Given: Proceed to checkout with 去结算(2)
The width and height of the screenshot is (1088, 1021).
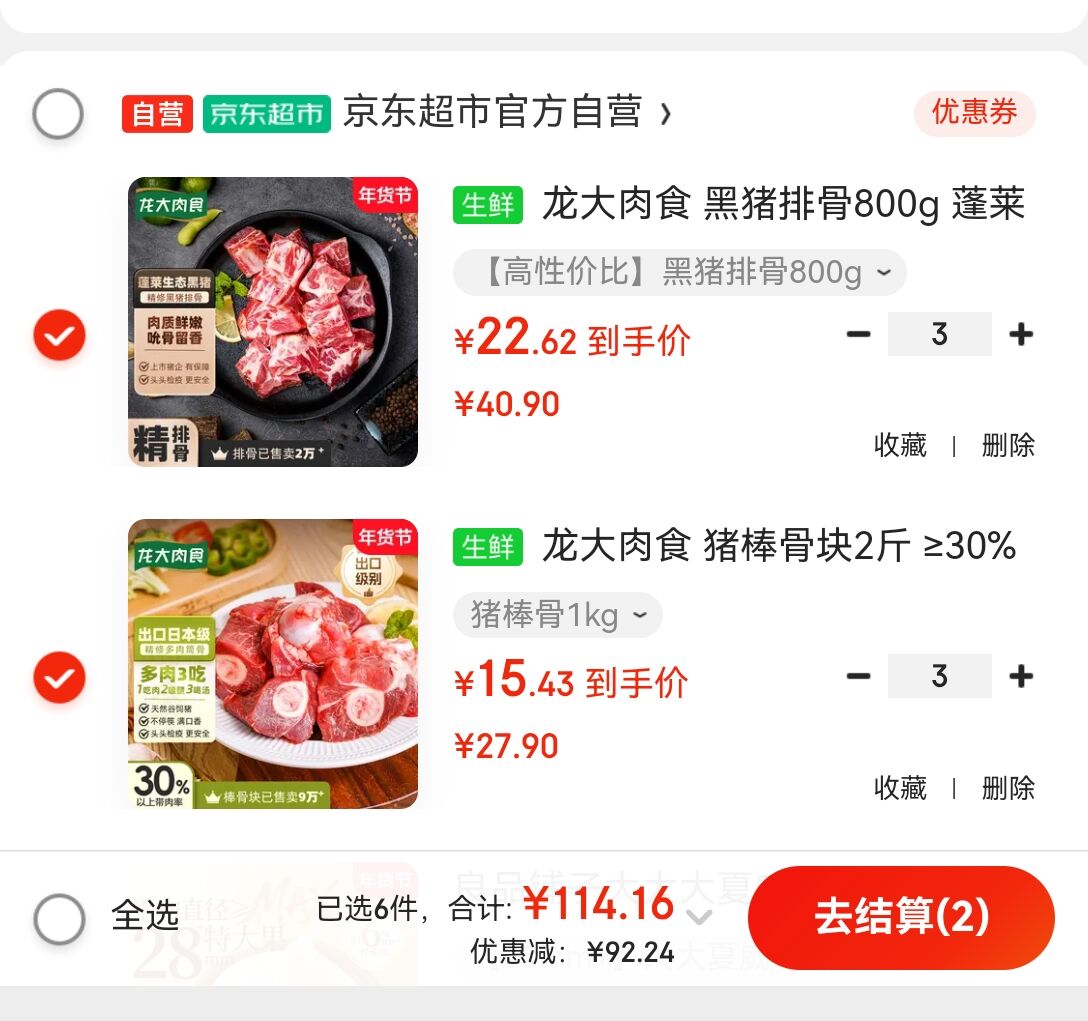Looking at the screenshot, I should [x=901, y=917].
